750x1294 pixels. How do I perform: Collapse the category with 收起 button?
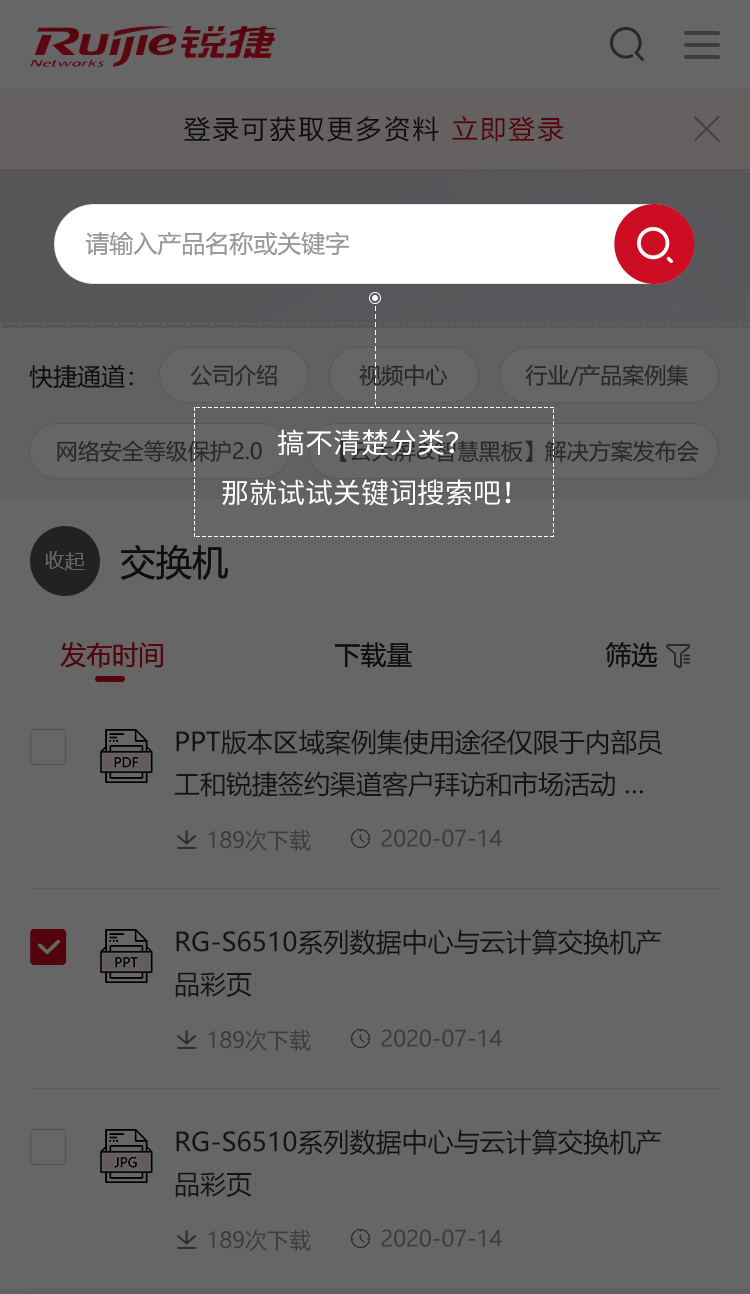pos(65,561)
